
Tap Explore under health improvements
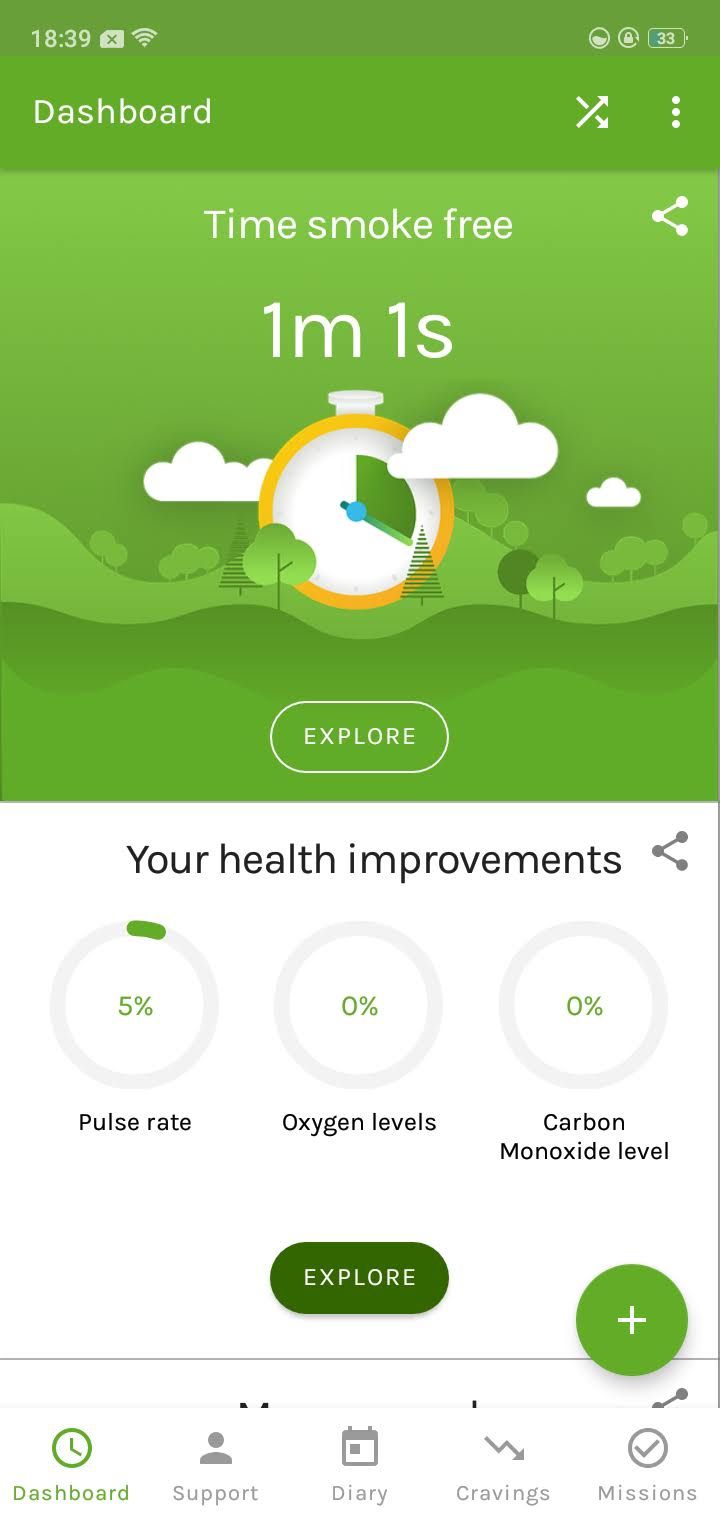coord(359,1278)
